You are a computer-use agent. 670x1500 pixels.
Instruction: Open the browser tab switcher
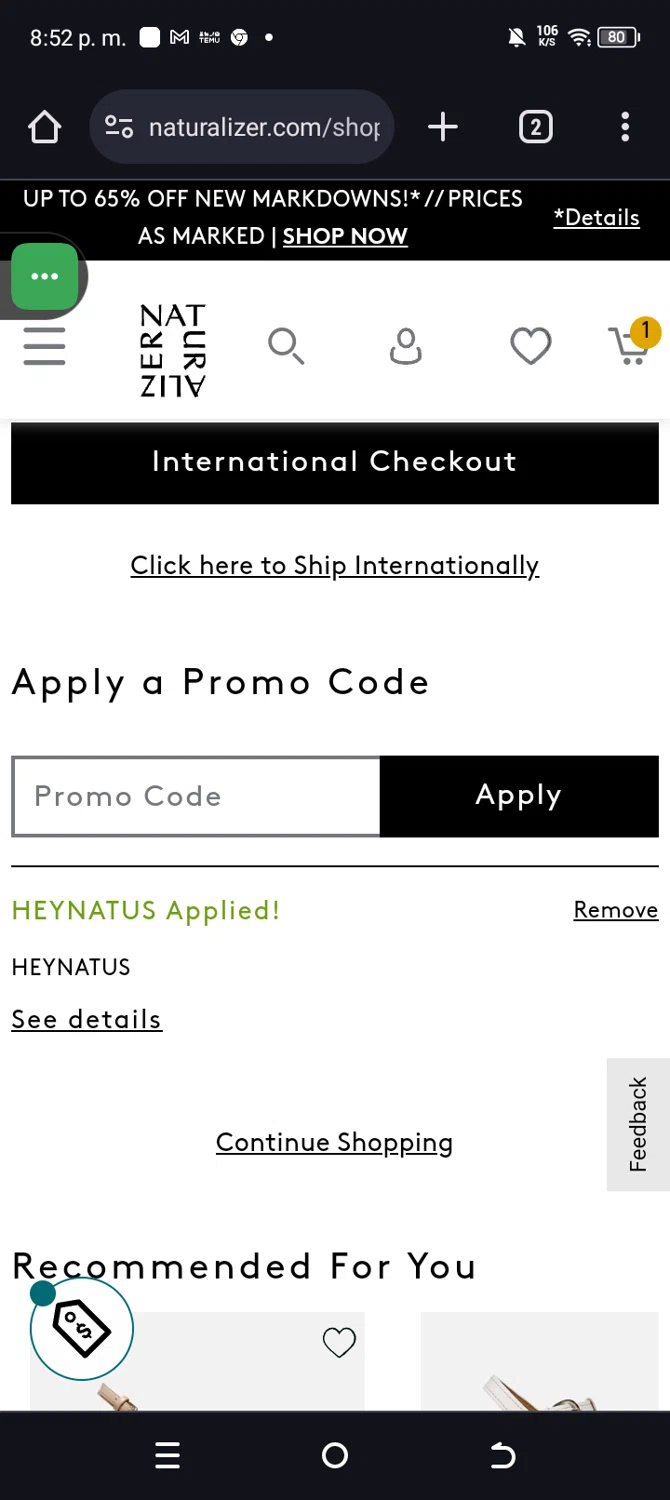click(536, 127)
